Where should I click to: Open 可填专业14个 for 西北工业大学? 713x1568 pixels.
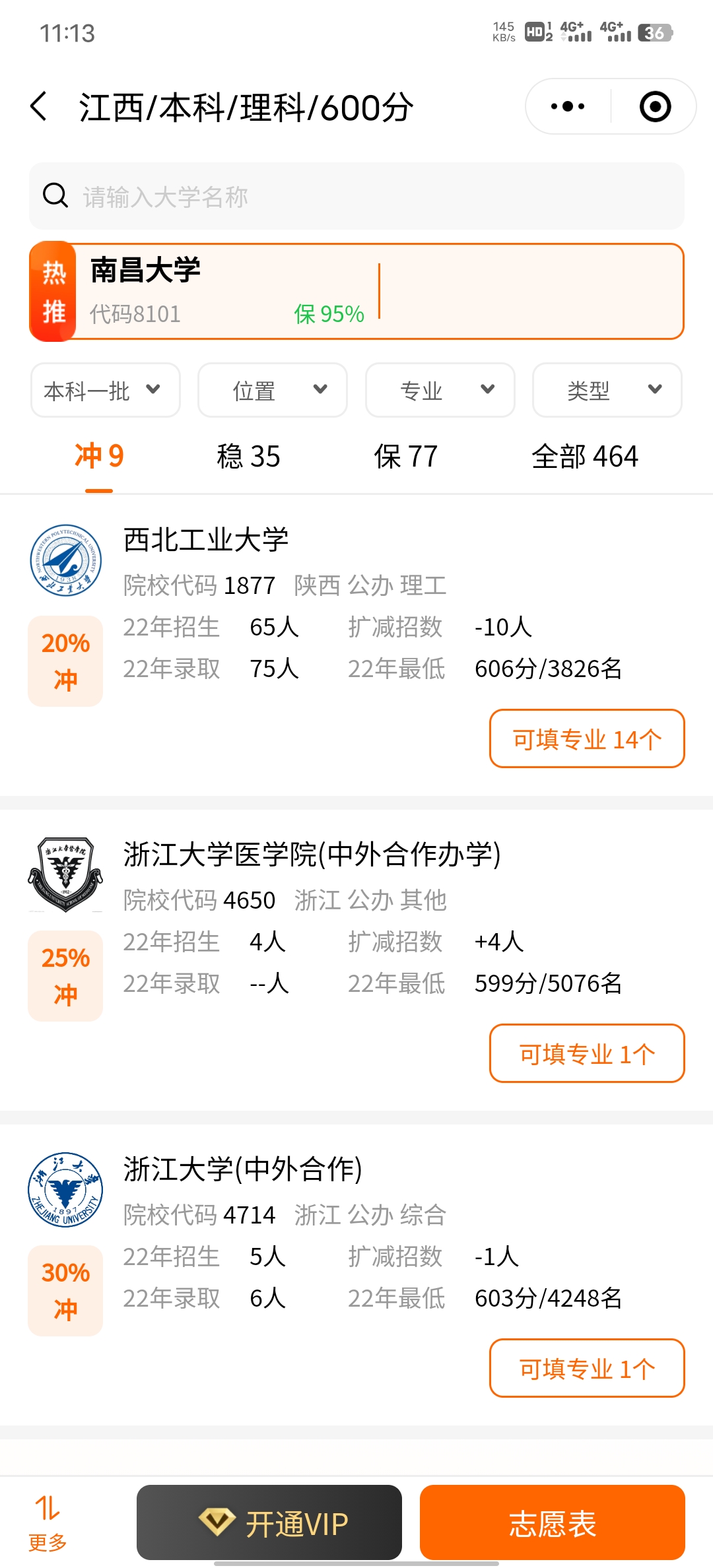[x=586, y=739]
